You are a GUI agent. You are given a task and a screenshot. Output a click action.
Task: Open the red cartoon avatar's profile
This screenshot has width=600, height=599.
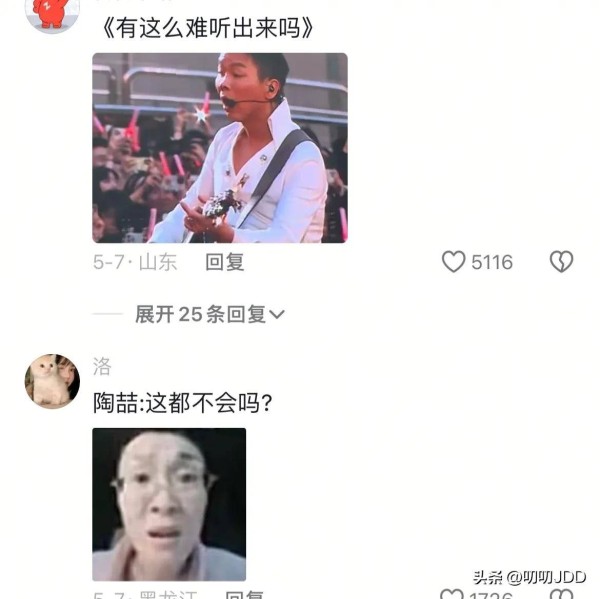(x=52, y=12)
